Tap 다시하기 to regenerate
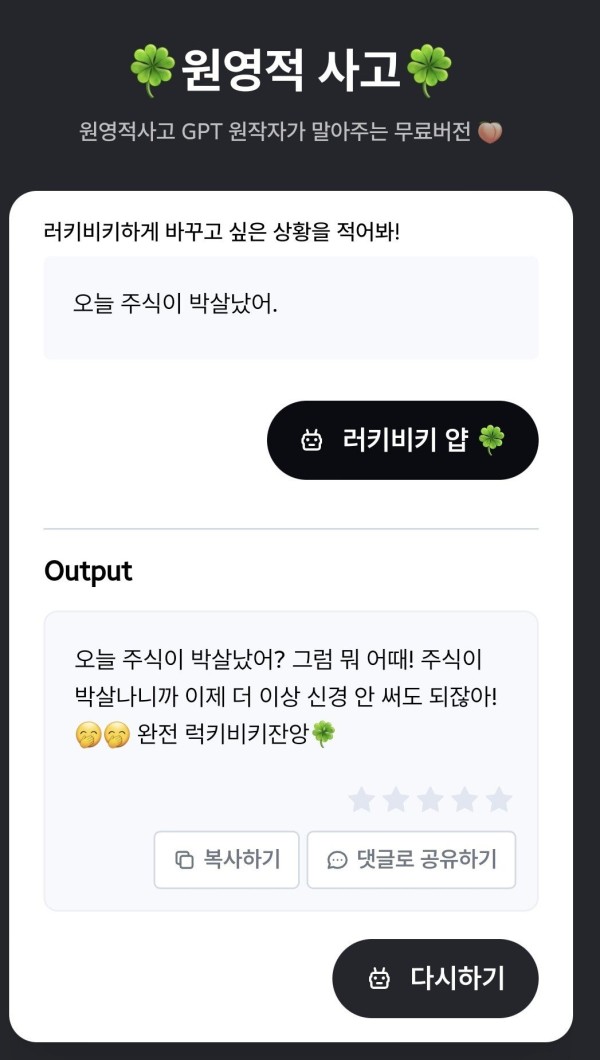The image size is (600, 1060). point(435,978)
